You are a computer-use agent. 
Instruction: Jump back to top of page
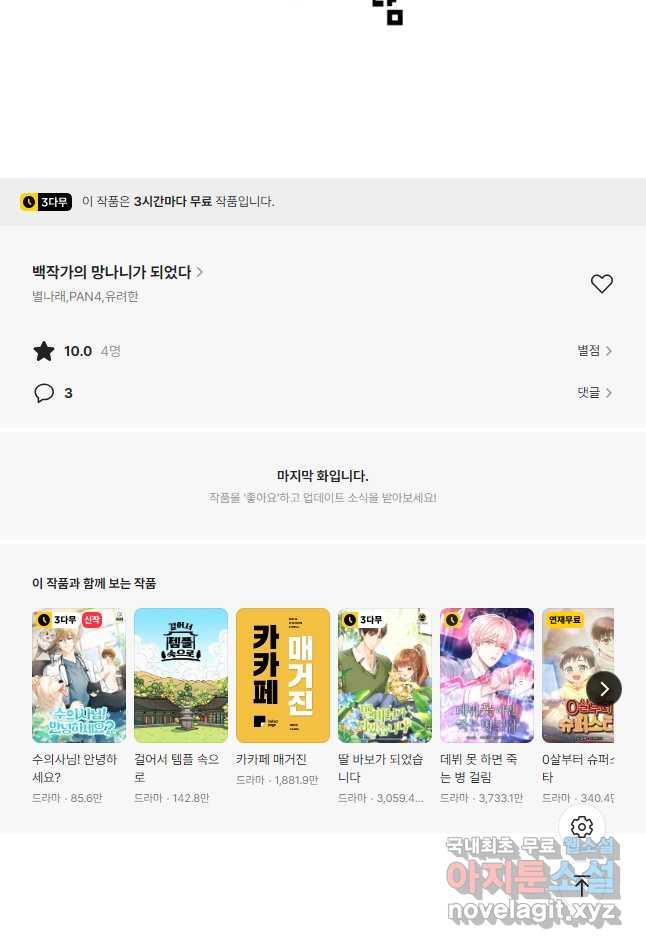(582, 886)
